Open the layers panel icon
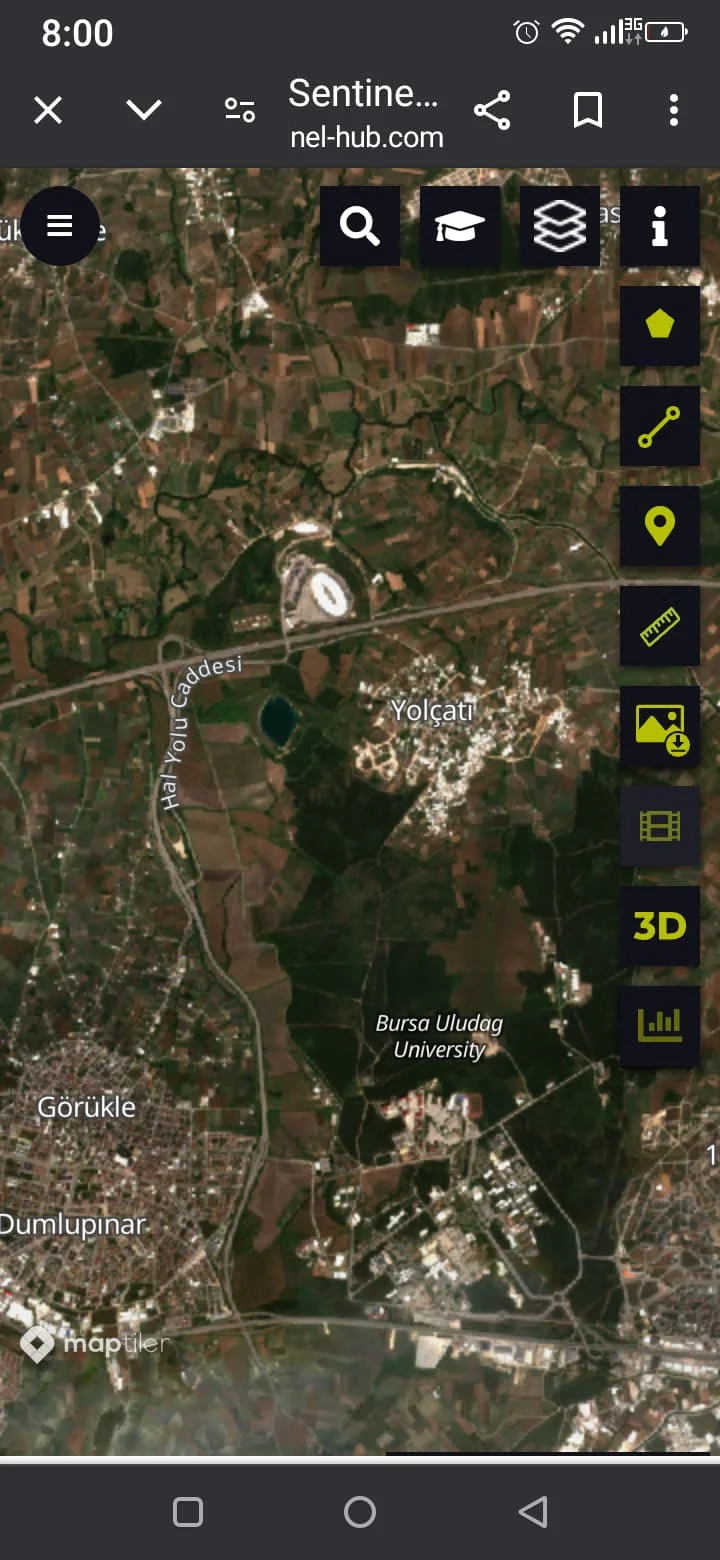Viewport: 720px width, 1560px height. coord(559,226)
